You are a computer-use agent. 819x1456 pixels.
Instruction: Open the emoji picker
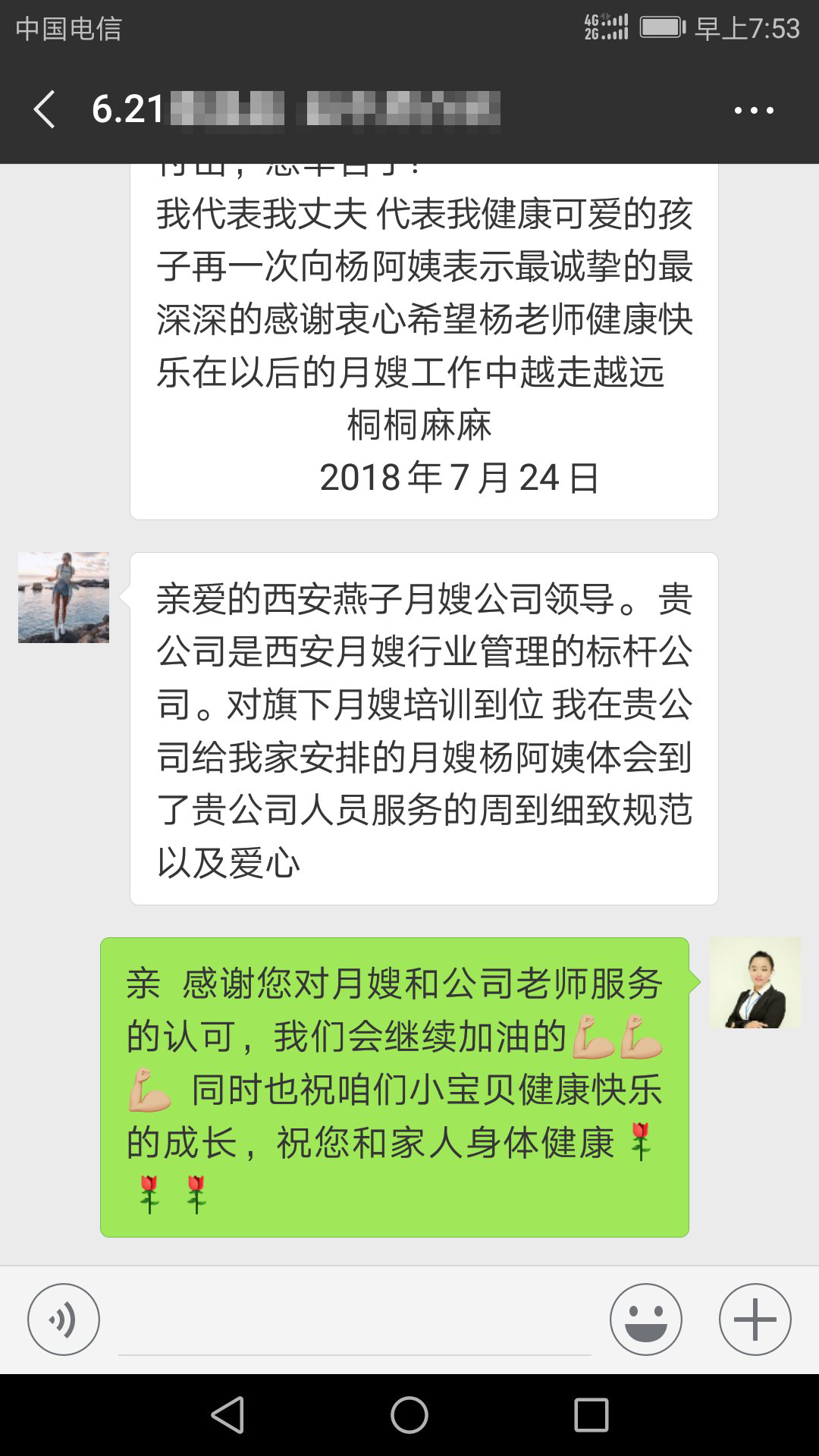pos(646,1319)
